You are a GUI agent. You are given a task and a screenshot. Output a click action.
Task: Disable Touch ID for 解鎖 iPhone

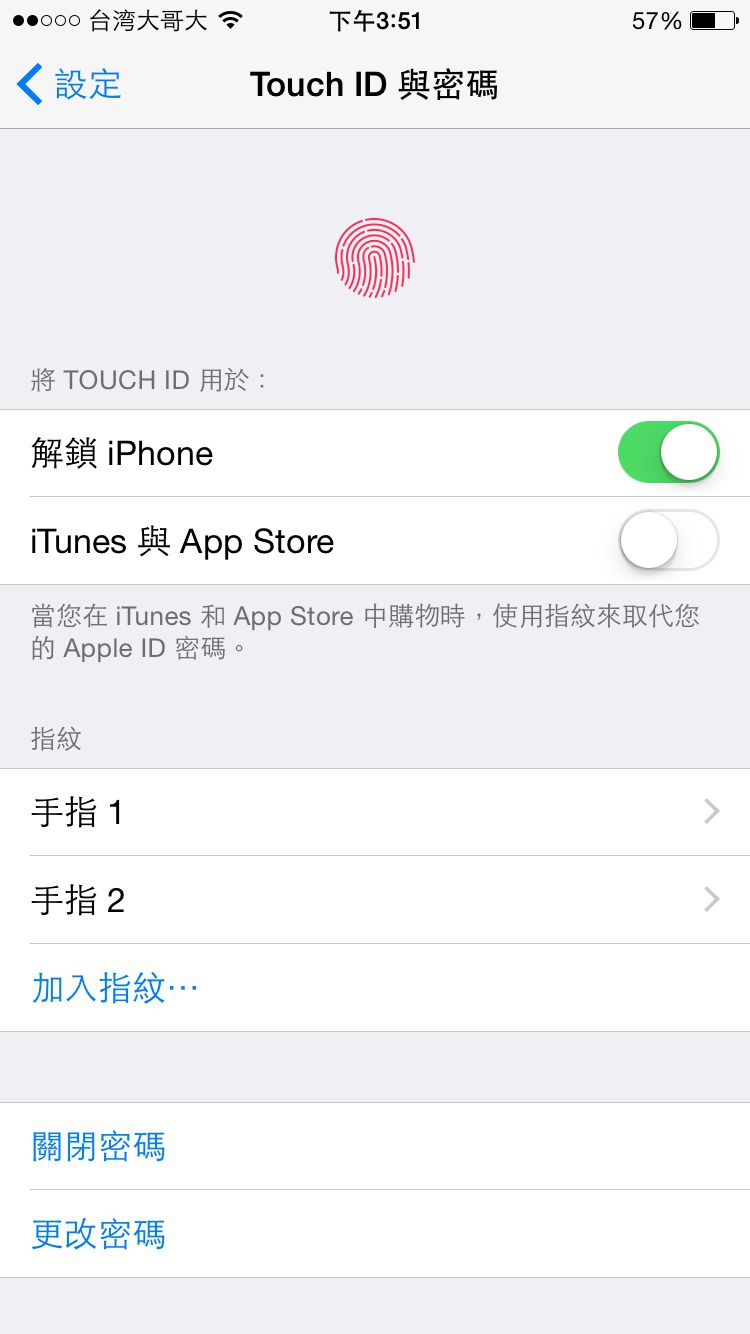[668, 453]
